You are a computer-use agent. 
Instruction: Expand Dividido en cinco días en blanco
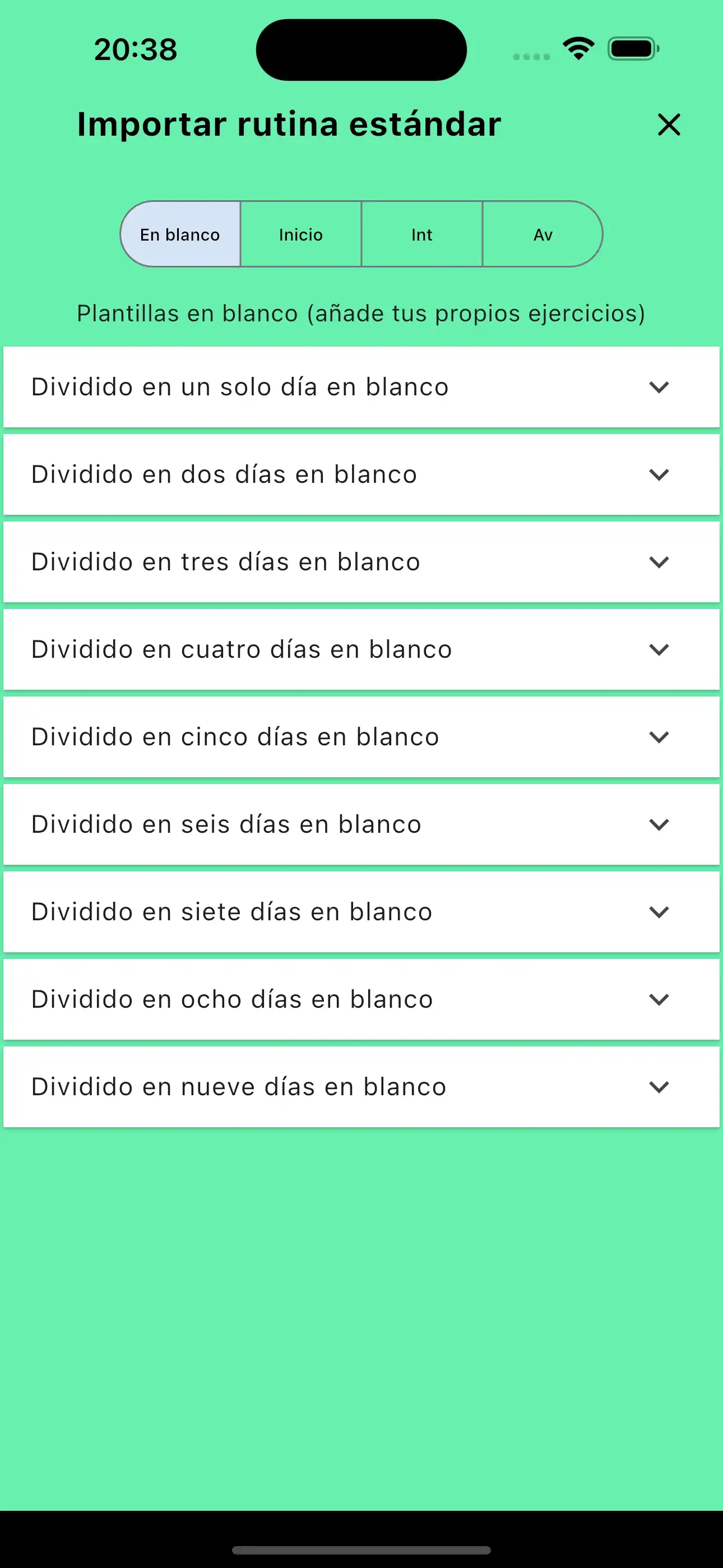(x=659, y=737)
